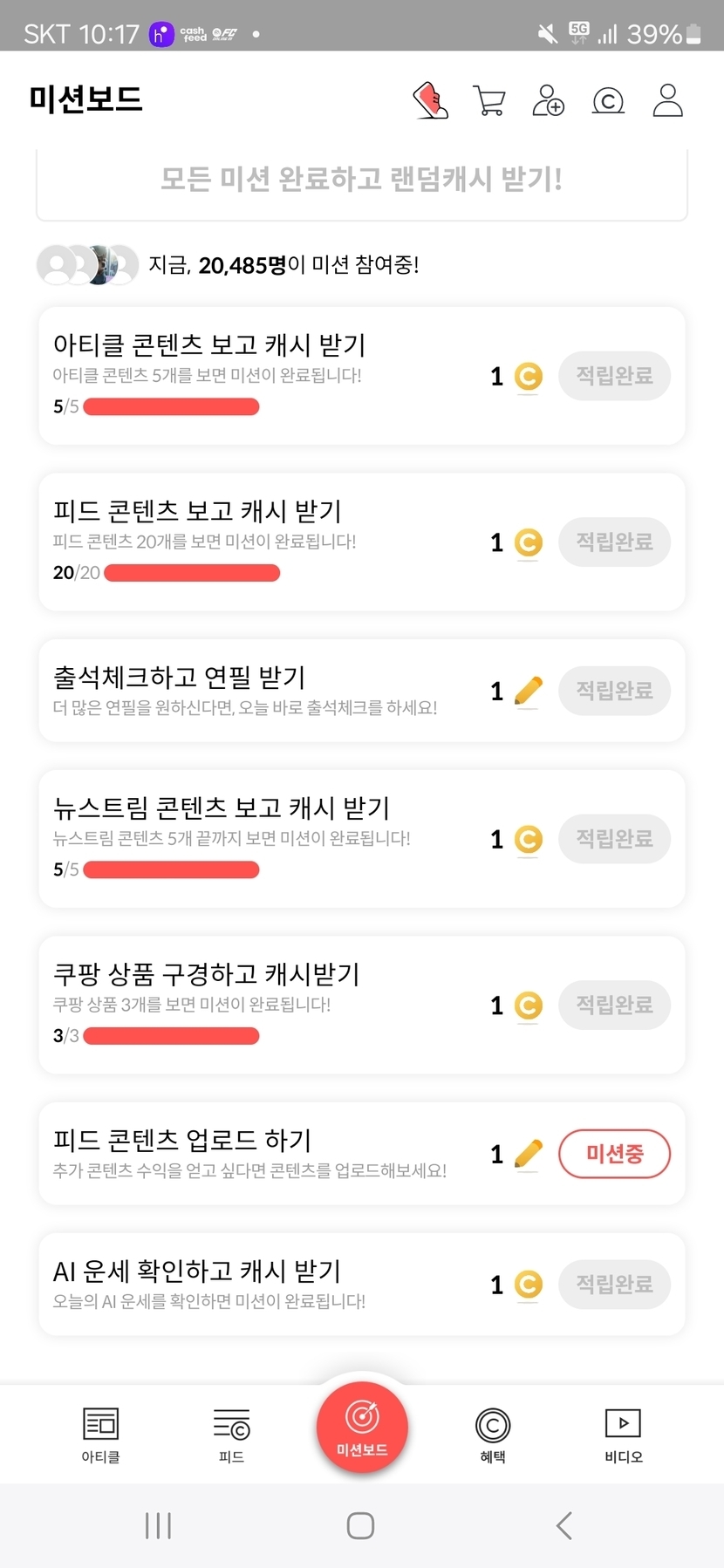Open the shopping cart

click(488, 100)
